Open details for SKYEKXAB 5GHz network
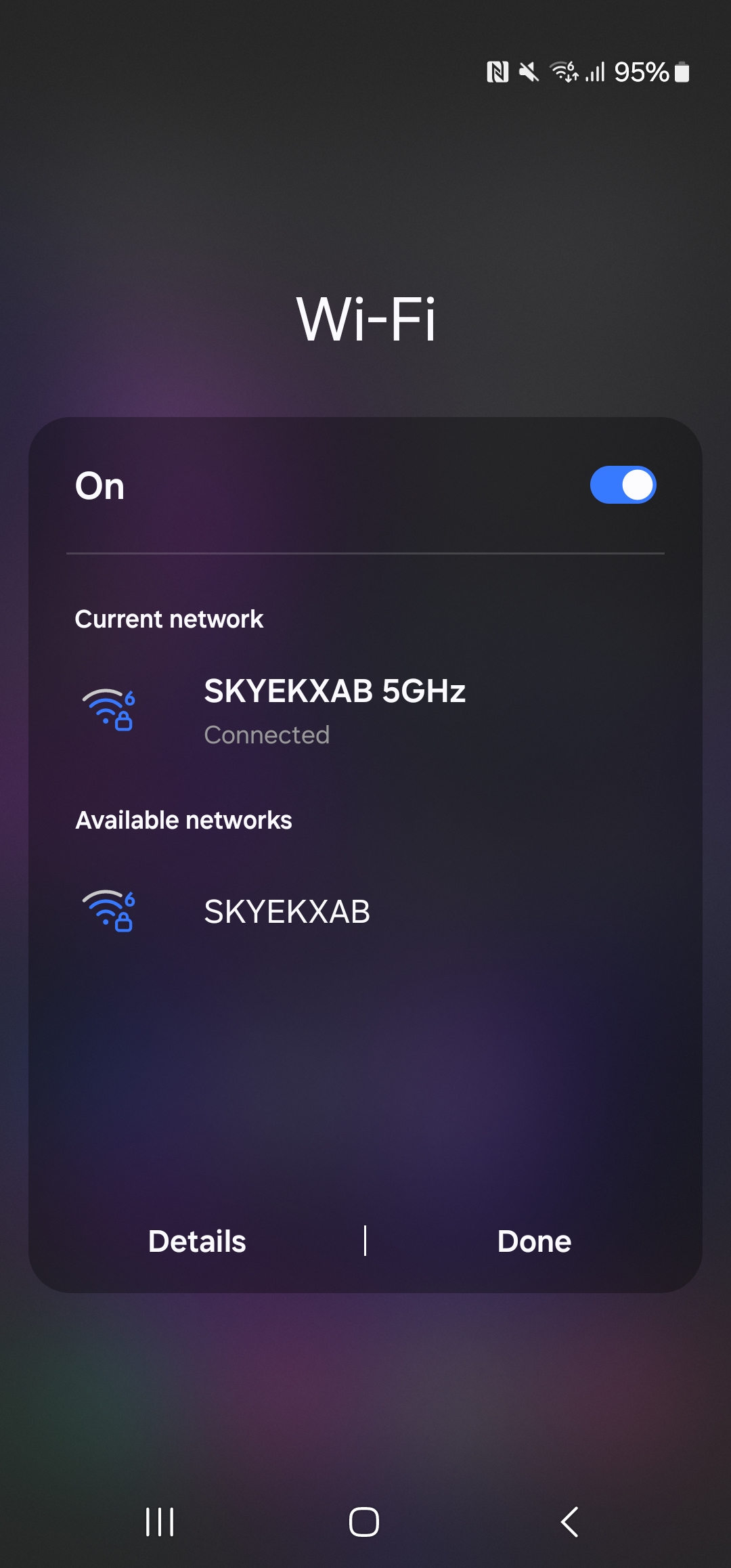 (x=335, y=710)
